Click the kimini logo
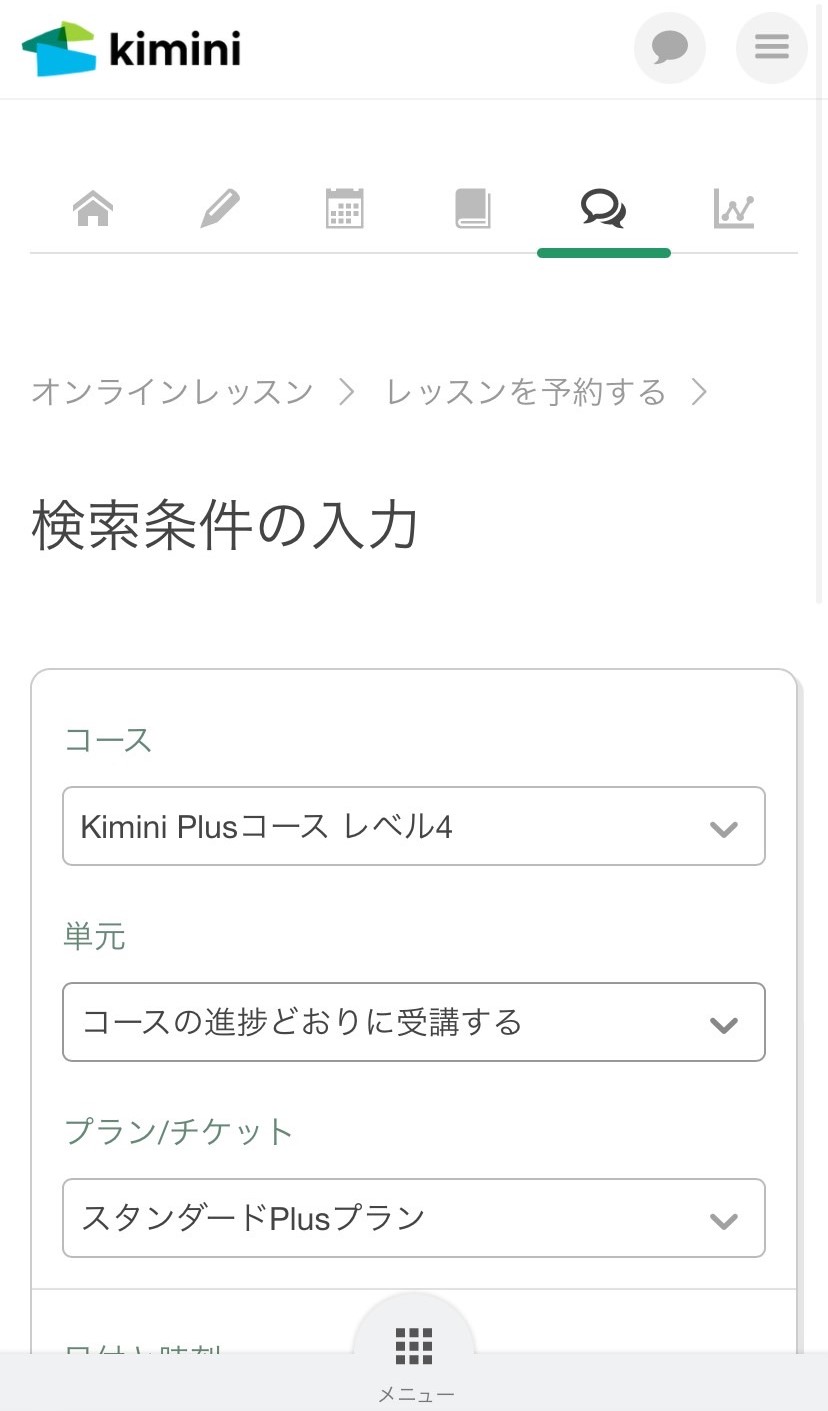 click(130, 47)
